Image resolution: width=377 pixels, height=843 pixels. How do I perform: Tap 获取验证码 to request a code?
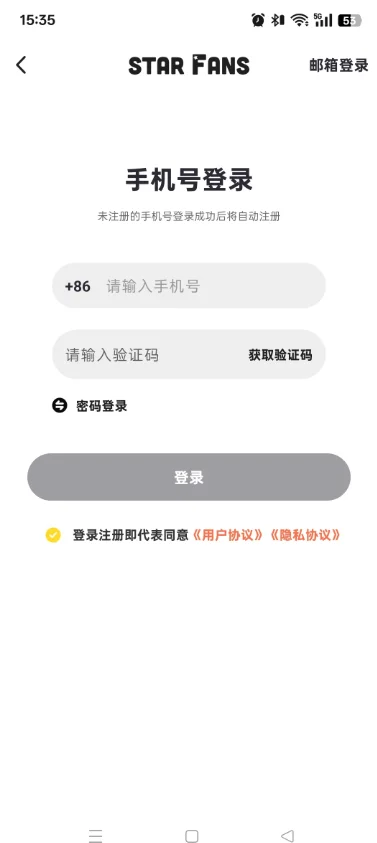(x=280, y=355)
